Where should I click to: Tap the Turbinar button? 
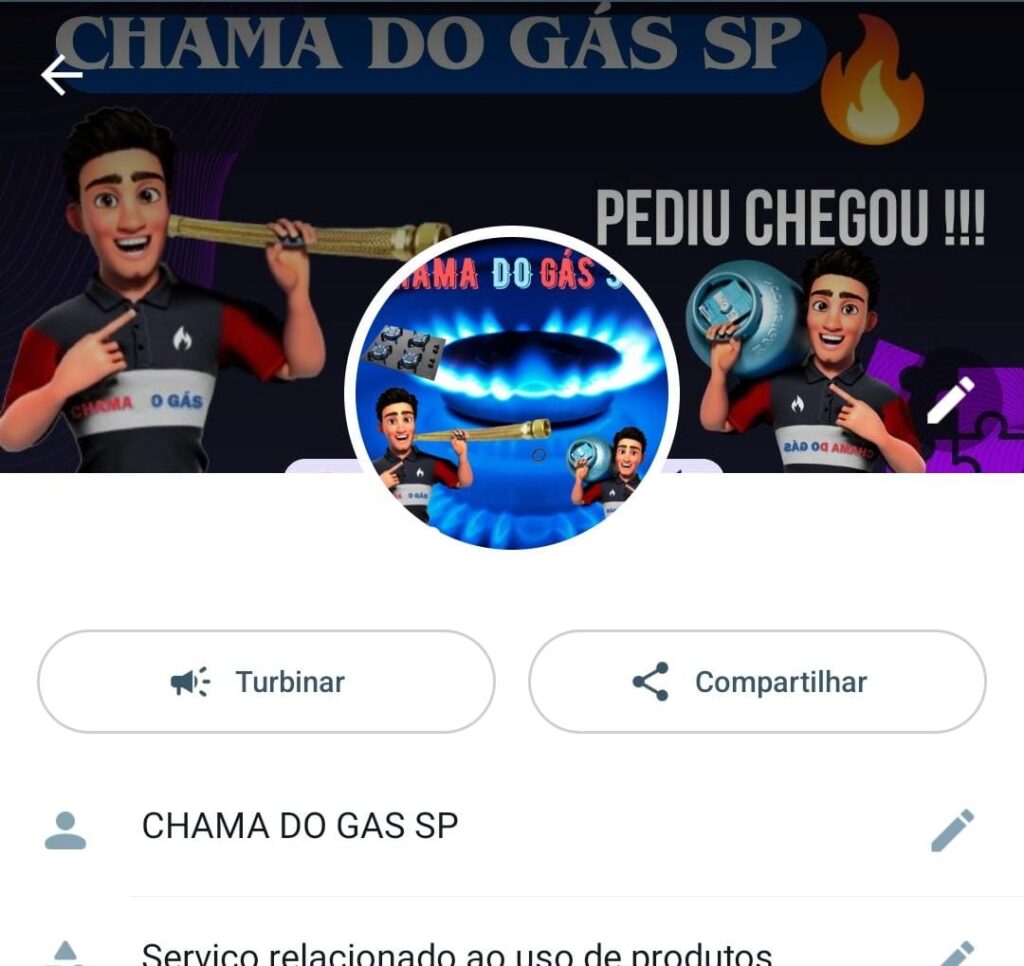point(266,682)
